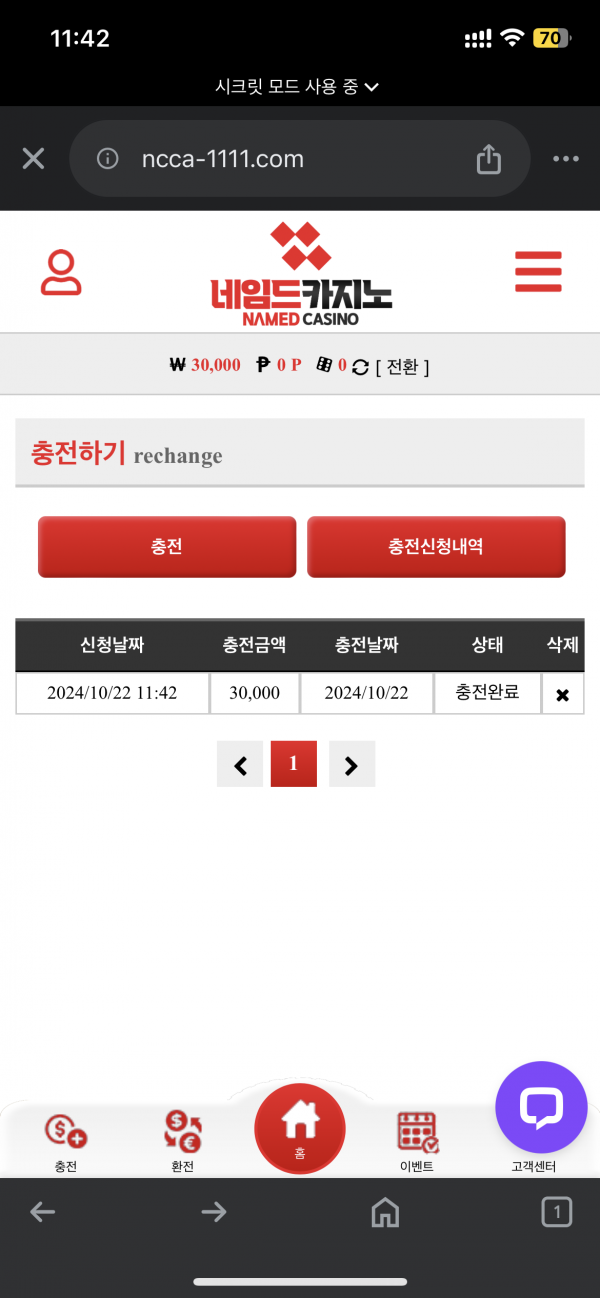Image resolution: width=600 pixels, height=1298 pixels.
Task: Open the user profile icon
Action: tap(61, 272)
